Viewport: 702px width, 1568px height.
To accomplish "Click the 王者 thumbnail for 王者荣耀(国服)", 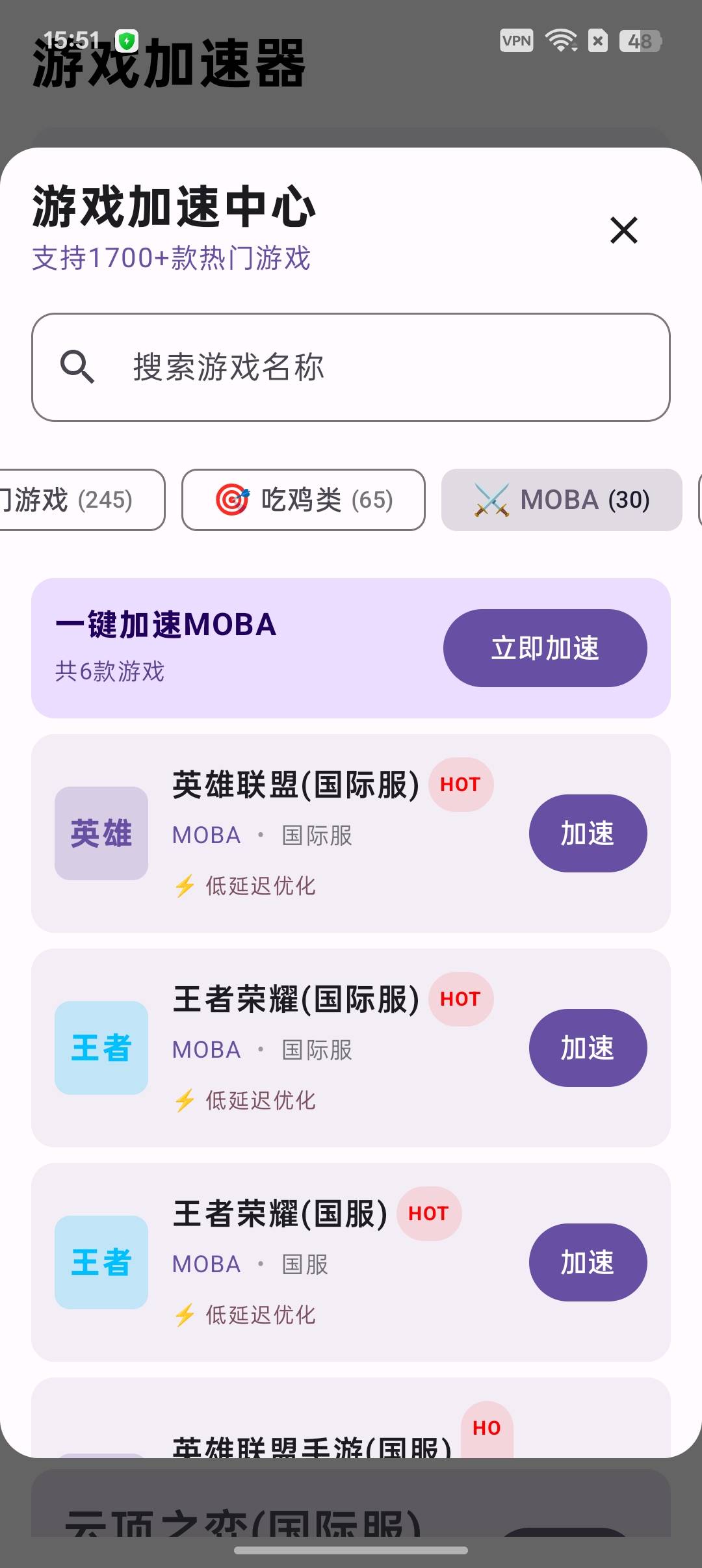I will pyautogui.click(x=101, y=1262).
